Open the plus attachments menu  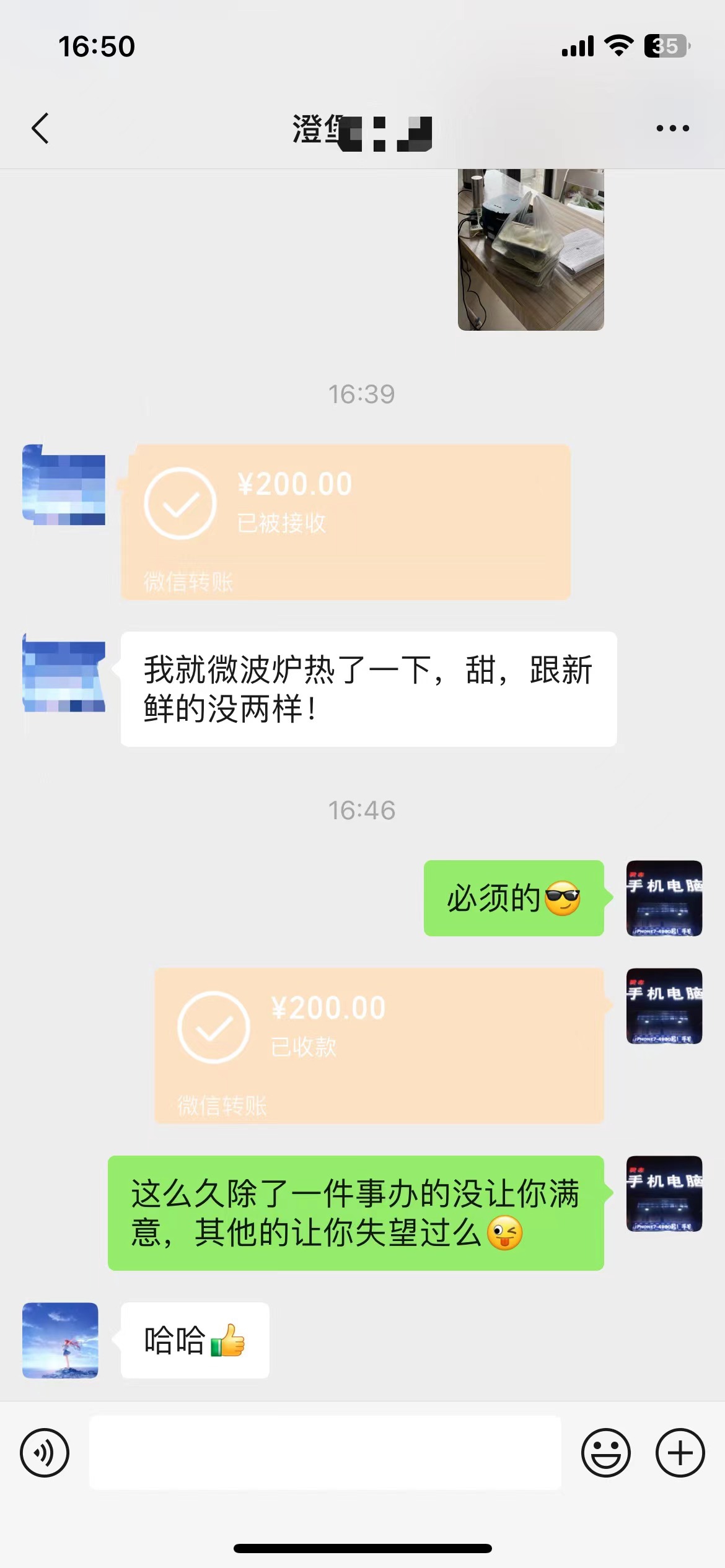pos(680,1453)
